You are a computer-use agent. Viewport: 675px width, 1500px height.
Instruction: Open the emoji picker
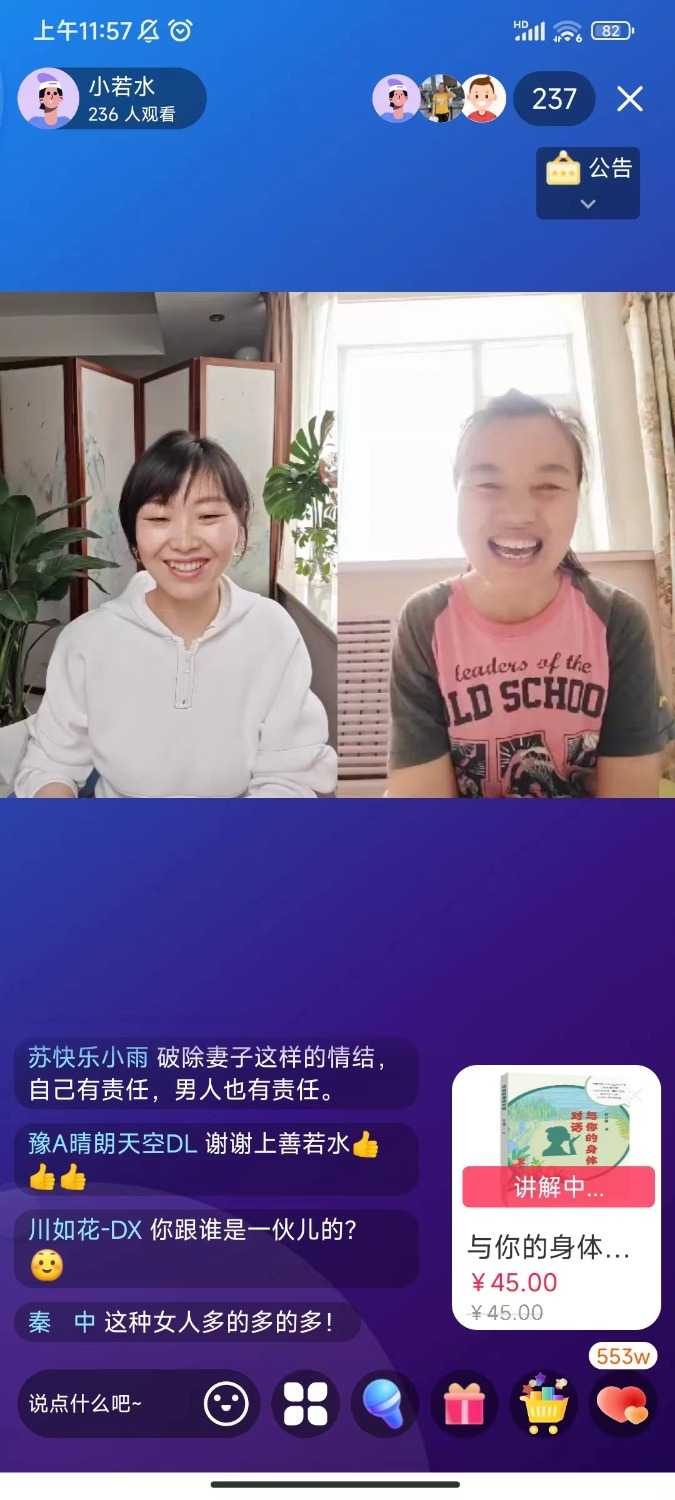pyautogui.click(x=225, y=1403)
